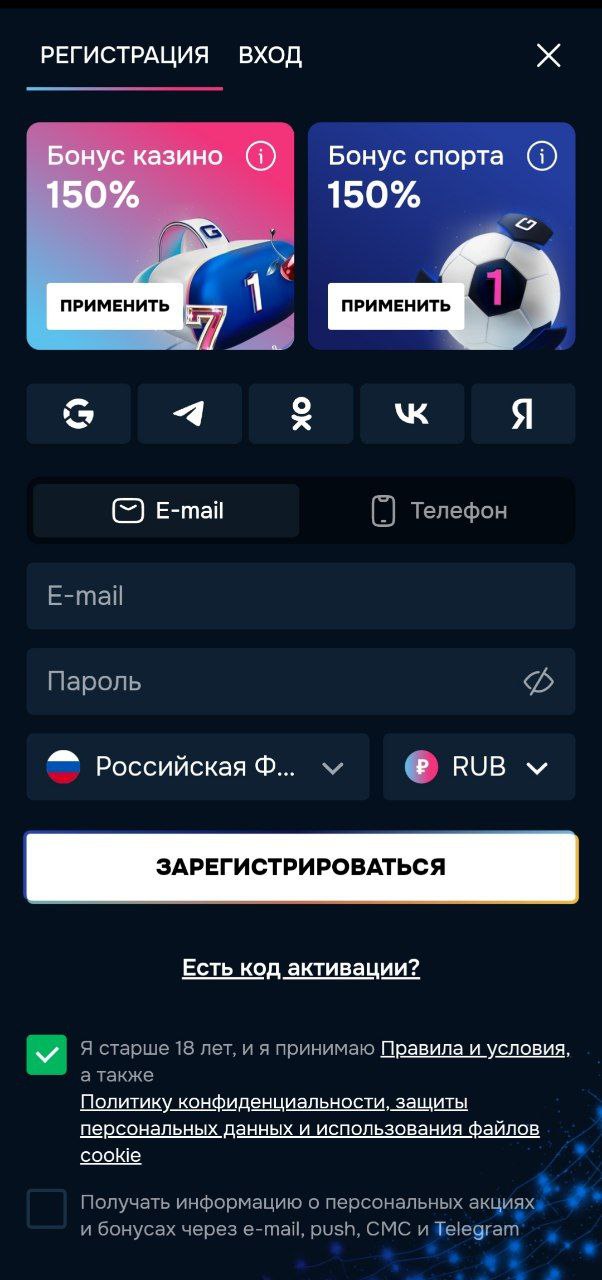Sign up with VK
The image size is (602, 1280).
412,413
